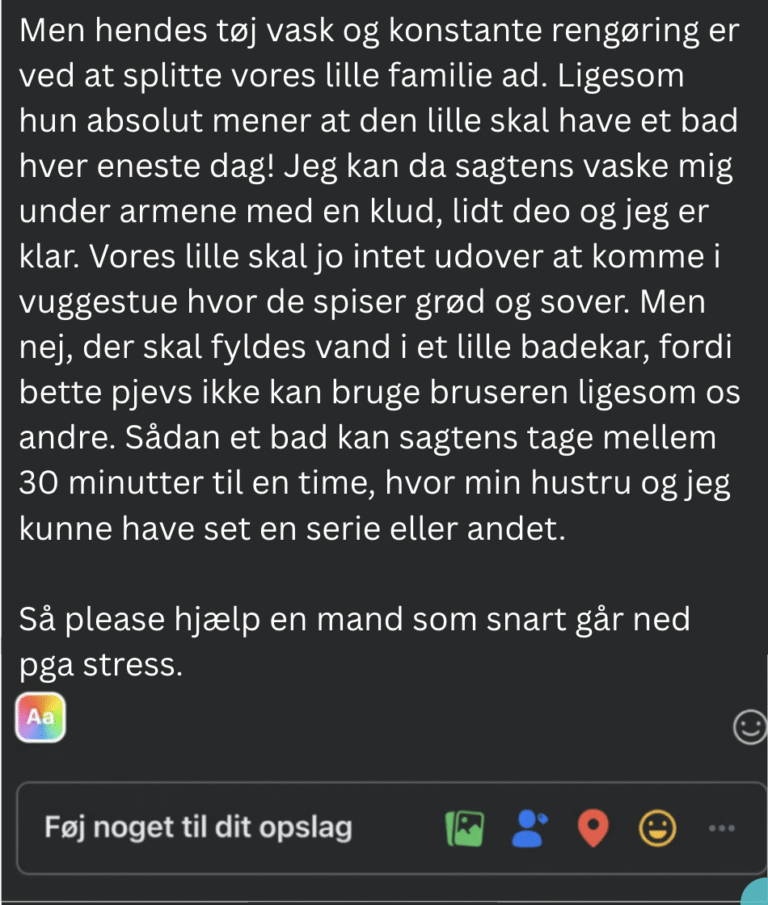Open more post options ellipsis
768x905 pixels.
tap(721, 828)
